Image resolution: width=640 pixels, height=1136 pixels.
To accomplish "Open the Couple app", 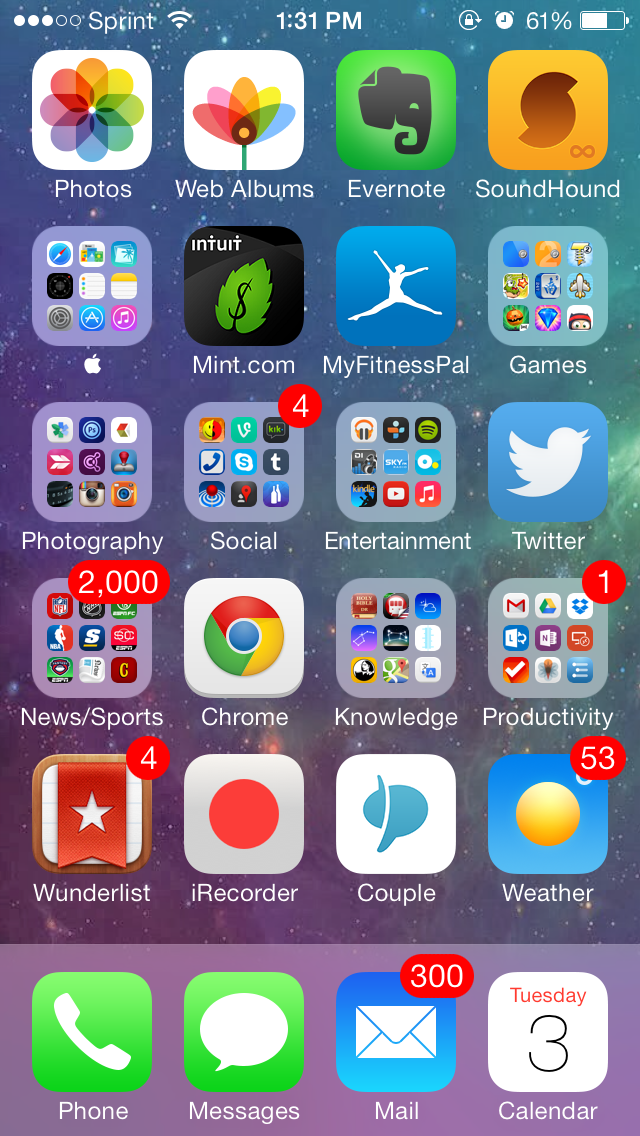I will tap(396, 814).
